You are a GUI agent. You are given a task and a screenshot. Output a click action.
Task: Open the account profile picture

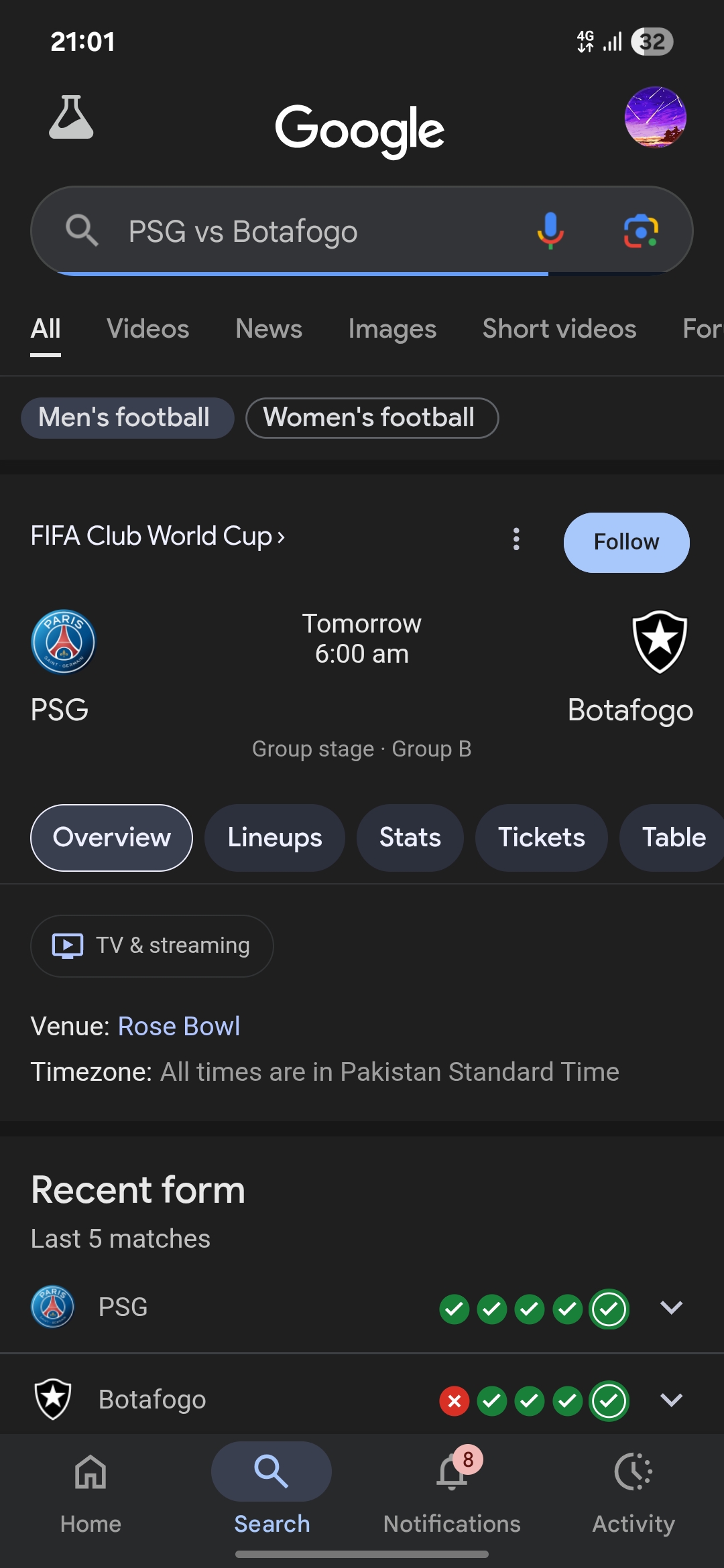tap(655, 117)
